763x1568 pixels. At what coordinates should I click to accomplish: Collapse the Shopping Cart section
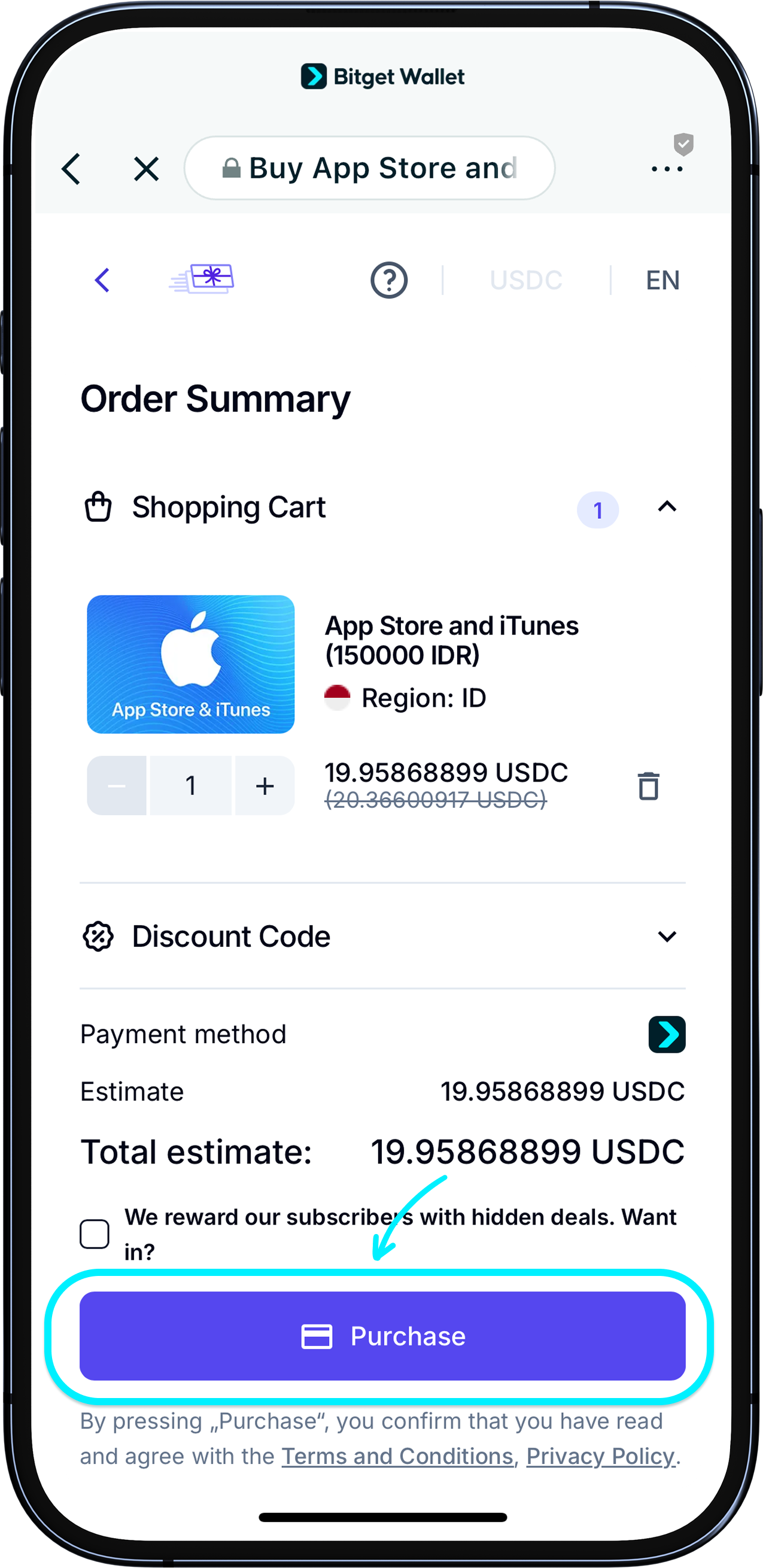pyautogui.click(x=667, y=507)
